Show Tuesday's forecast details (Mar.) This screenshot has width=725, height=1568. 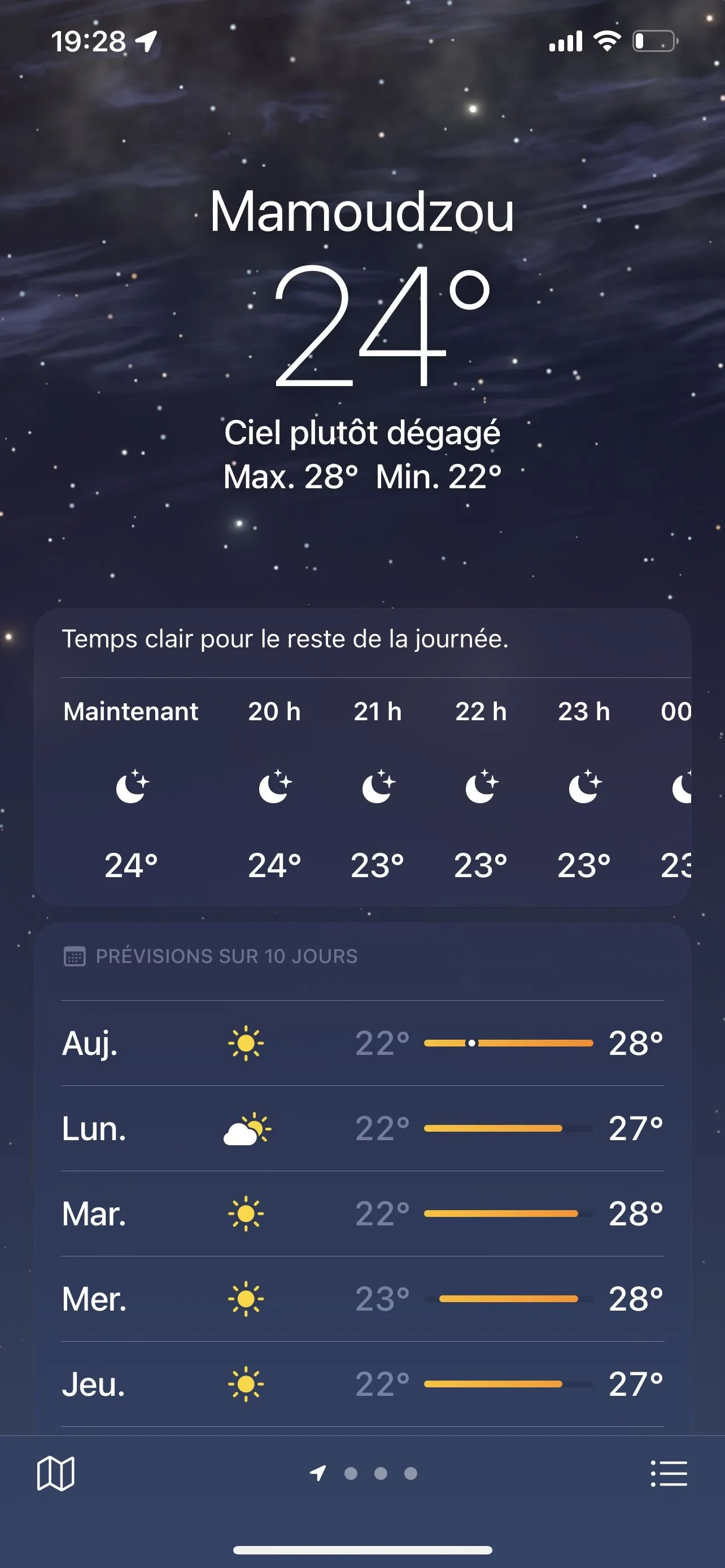tap(362, 1214)
